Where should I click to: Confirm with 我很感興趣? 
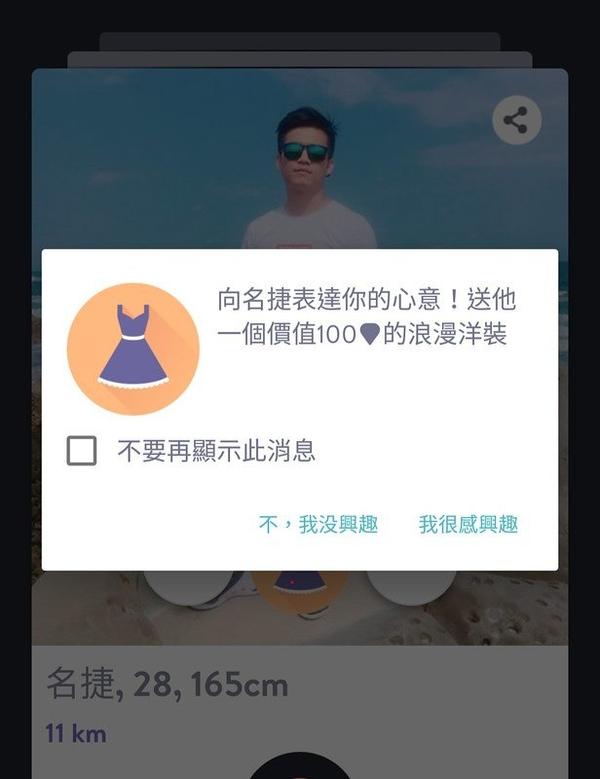click(x=468, y=524)
